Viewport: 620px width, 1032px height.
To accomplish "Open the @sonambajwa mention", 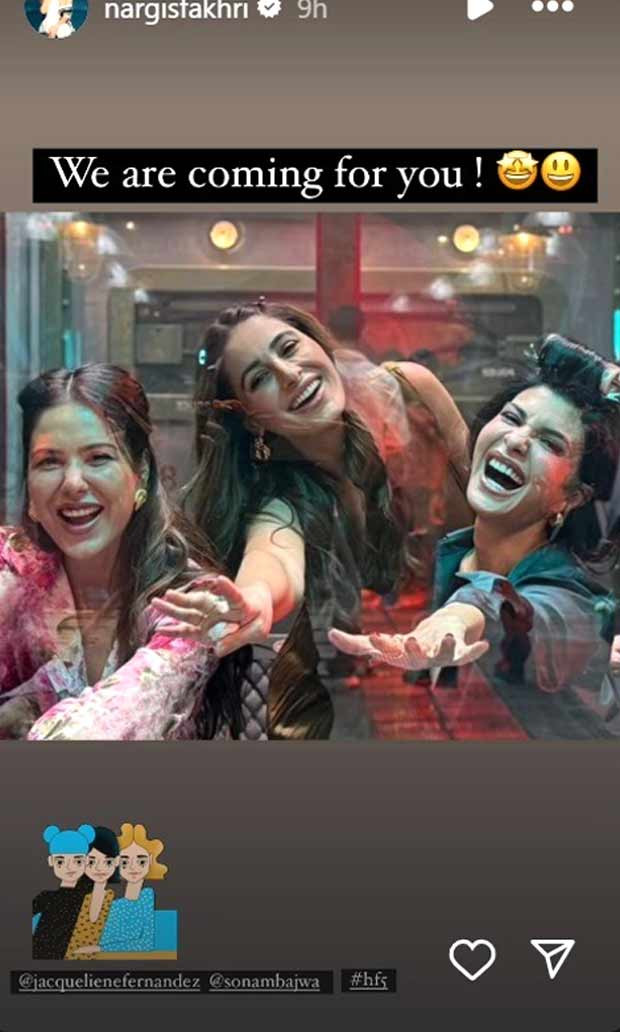I will tap(264, 982).
